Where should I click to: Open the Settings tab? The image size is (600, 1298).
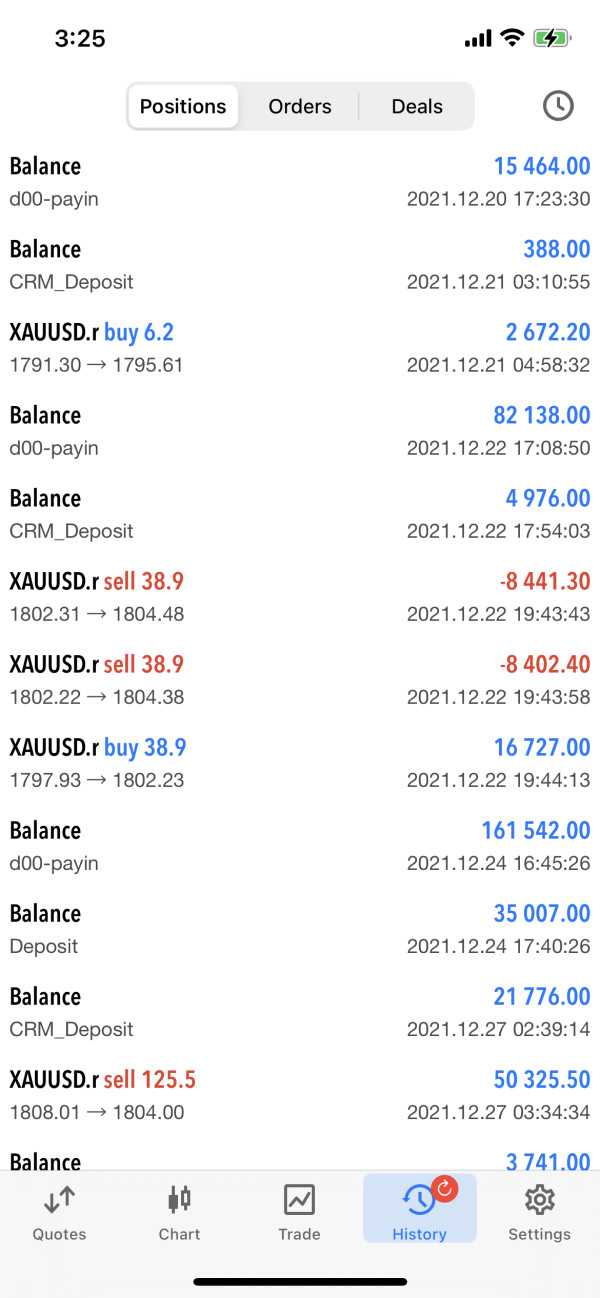[539, 1212]
